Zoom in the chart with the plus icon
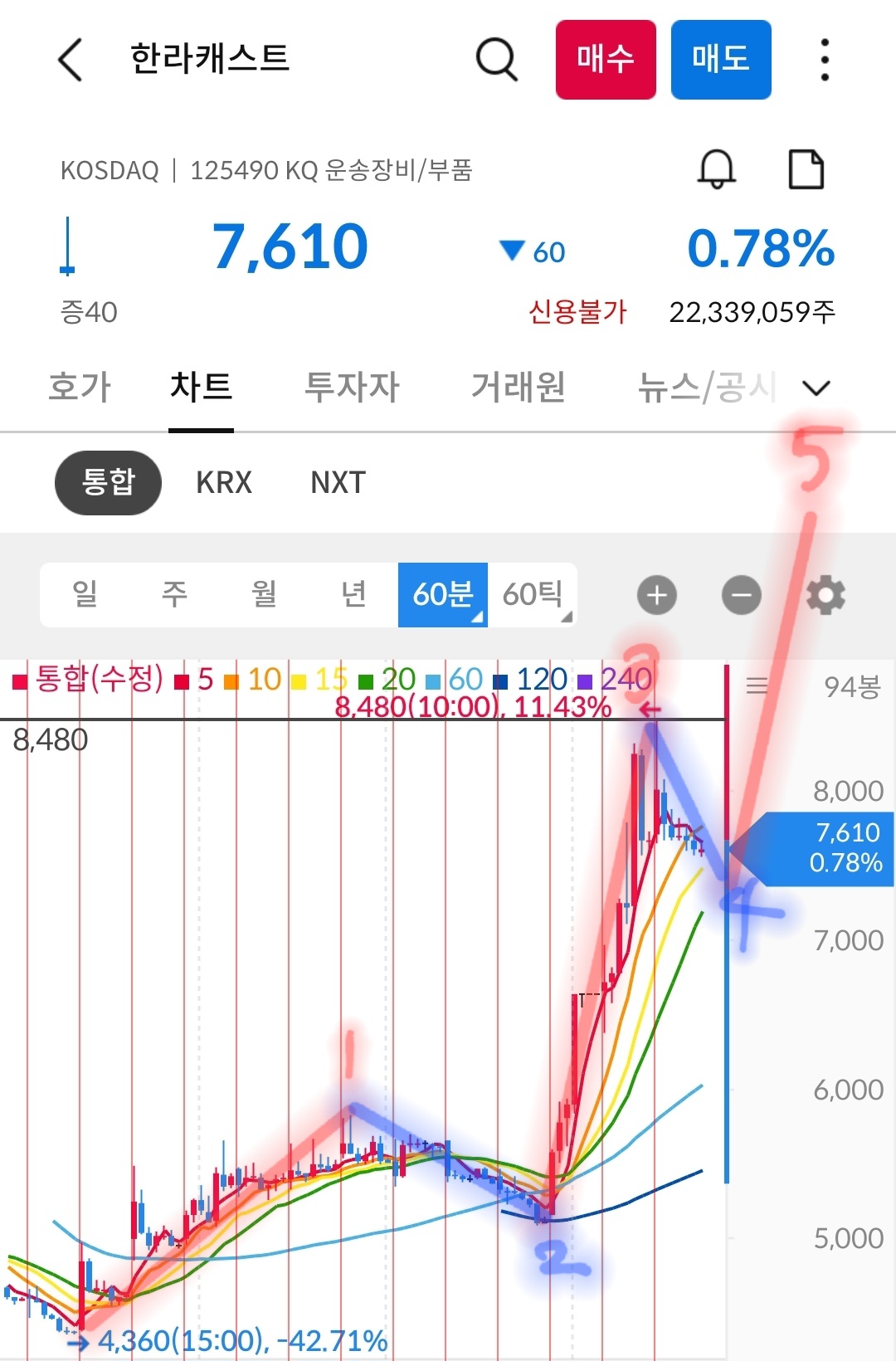Screen dimensions: 896x1361 pyautogui.click(x=655, y=595)
